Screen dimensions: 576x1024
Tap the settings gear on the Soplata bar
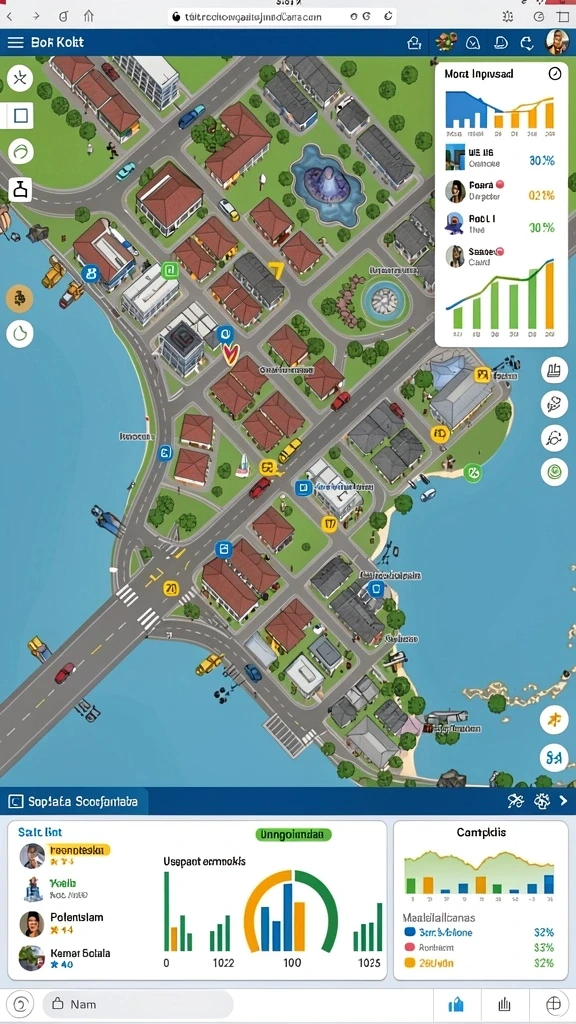tap(541, 801)
